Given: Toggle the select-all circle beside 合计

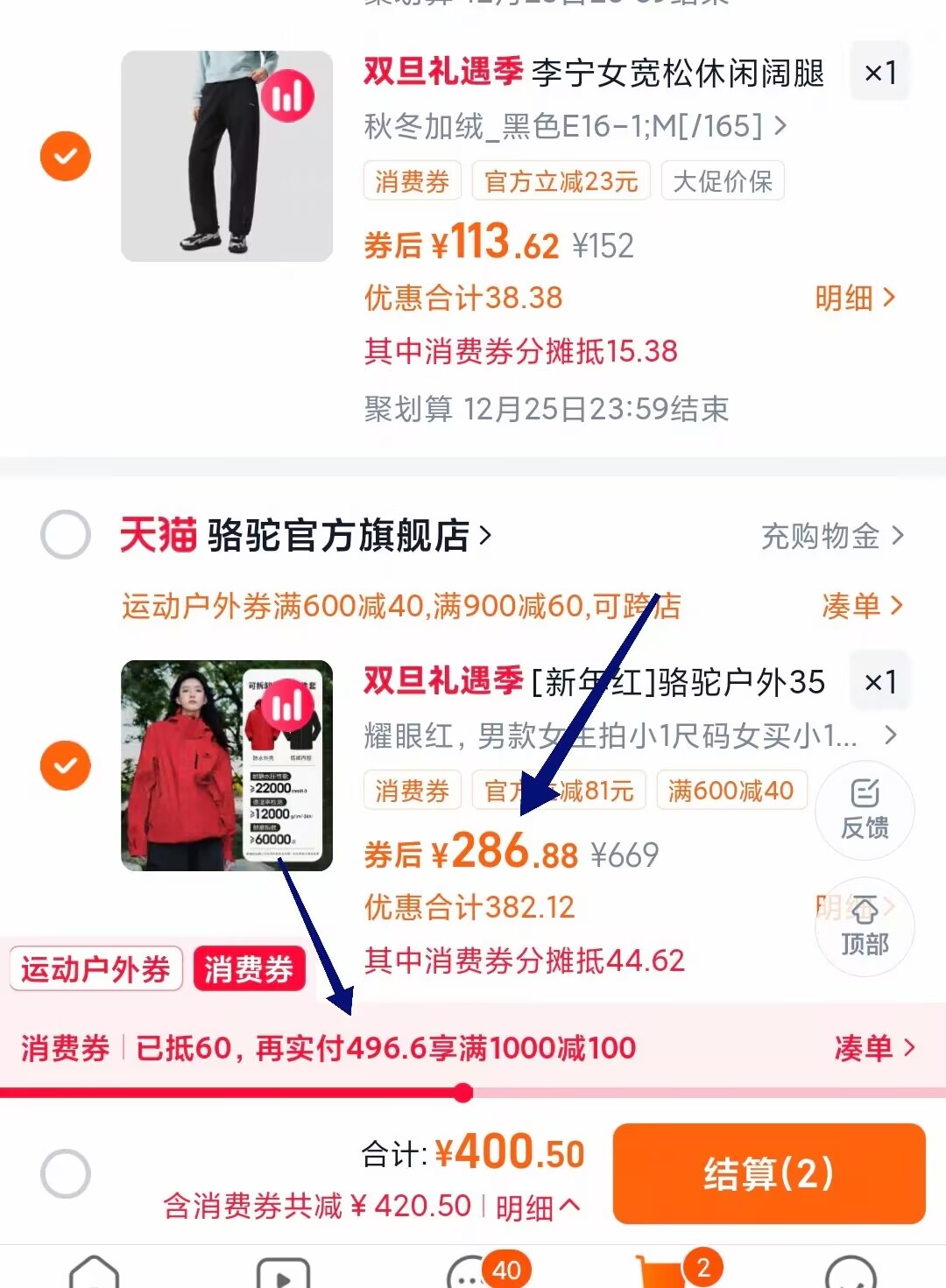Looking at the screenshot, I should pyautogui.click(x=66, y=1173).
